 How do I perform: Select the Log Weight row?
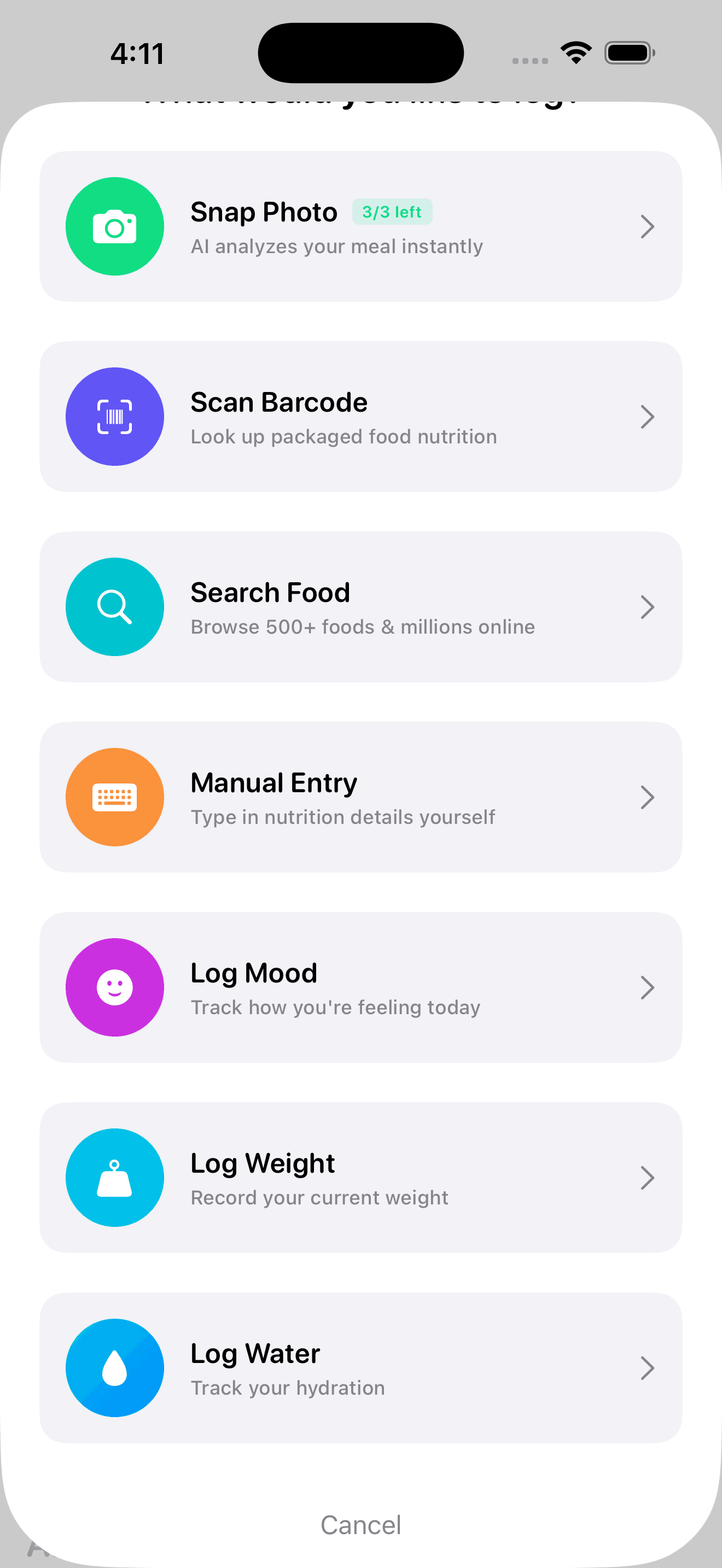(361, 1177)
